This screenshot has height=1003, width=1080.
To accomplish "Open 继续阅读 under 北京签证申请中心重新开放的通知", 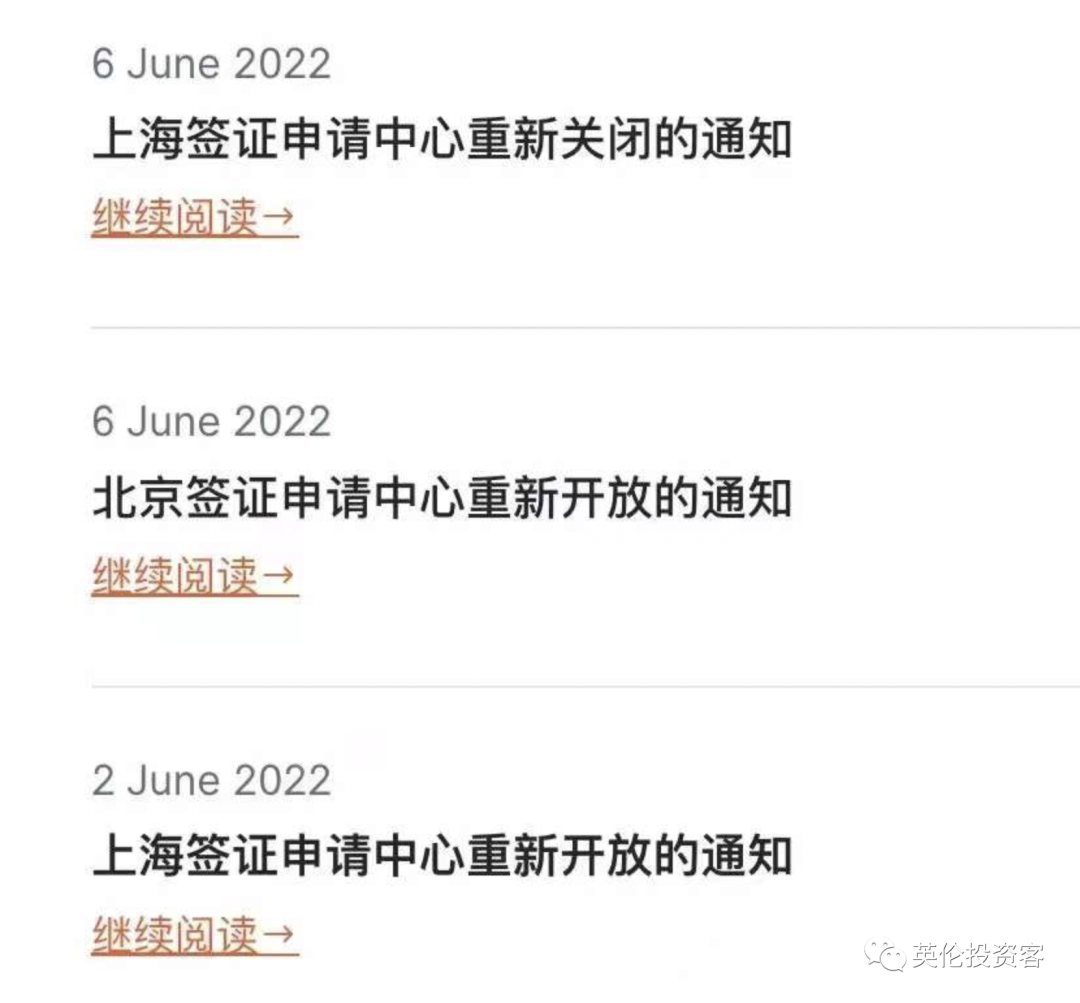I will point(195,576).
